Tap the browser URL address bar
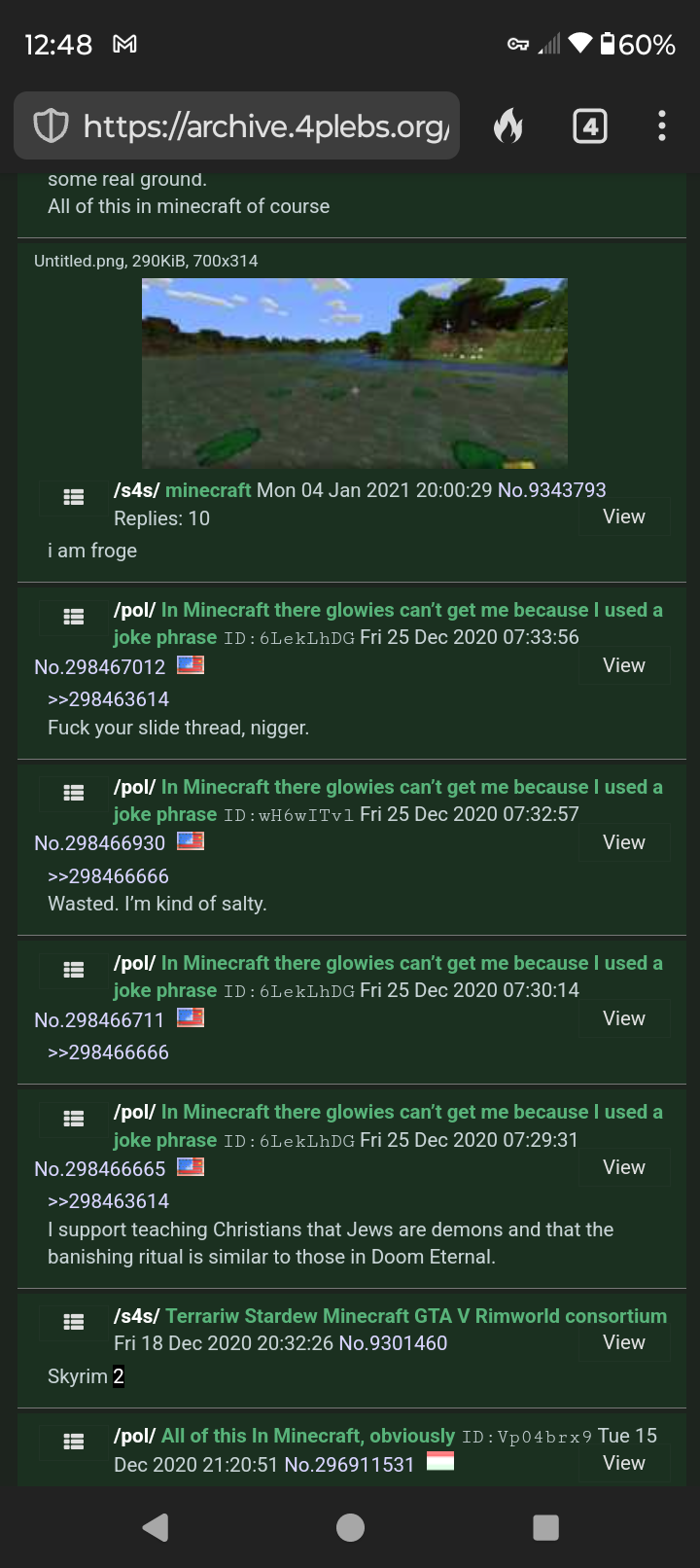 236,125
